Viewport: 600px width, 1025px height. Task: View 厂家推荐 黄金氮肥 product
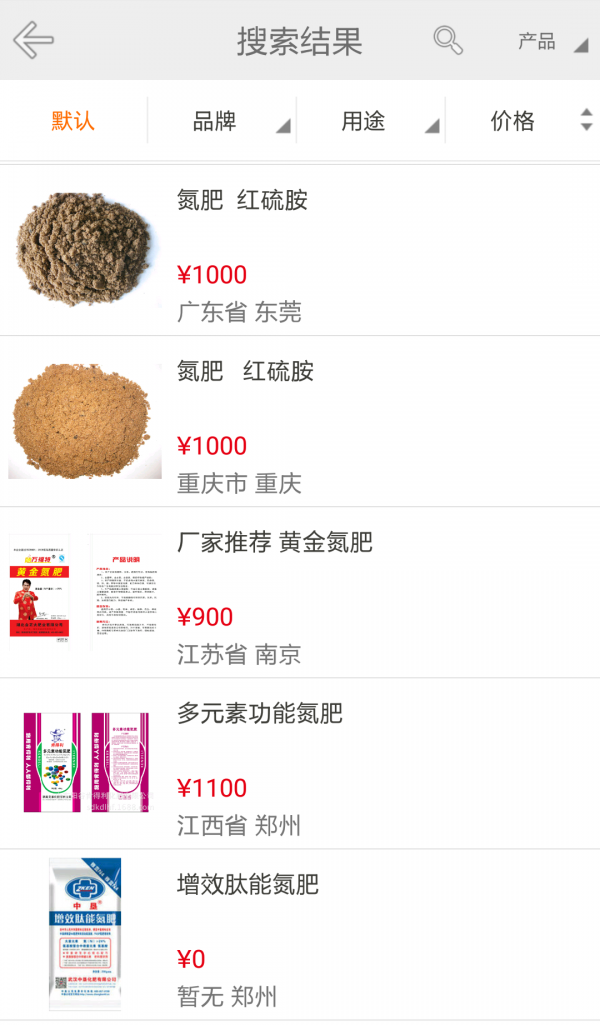click(300, 592)
